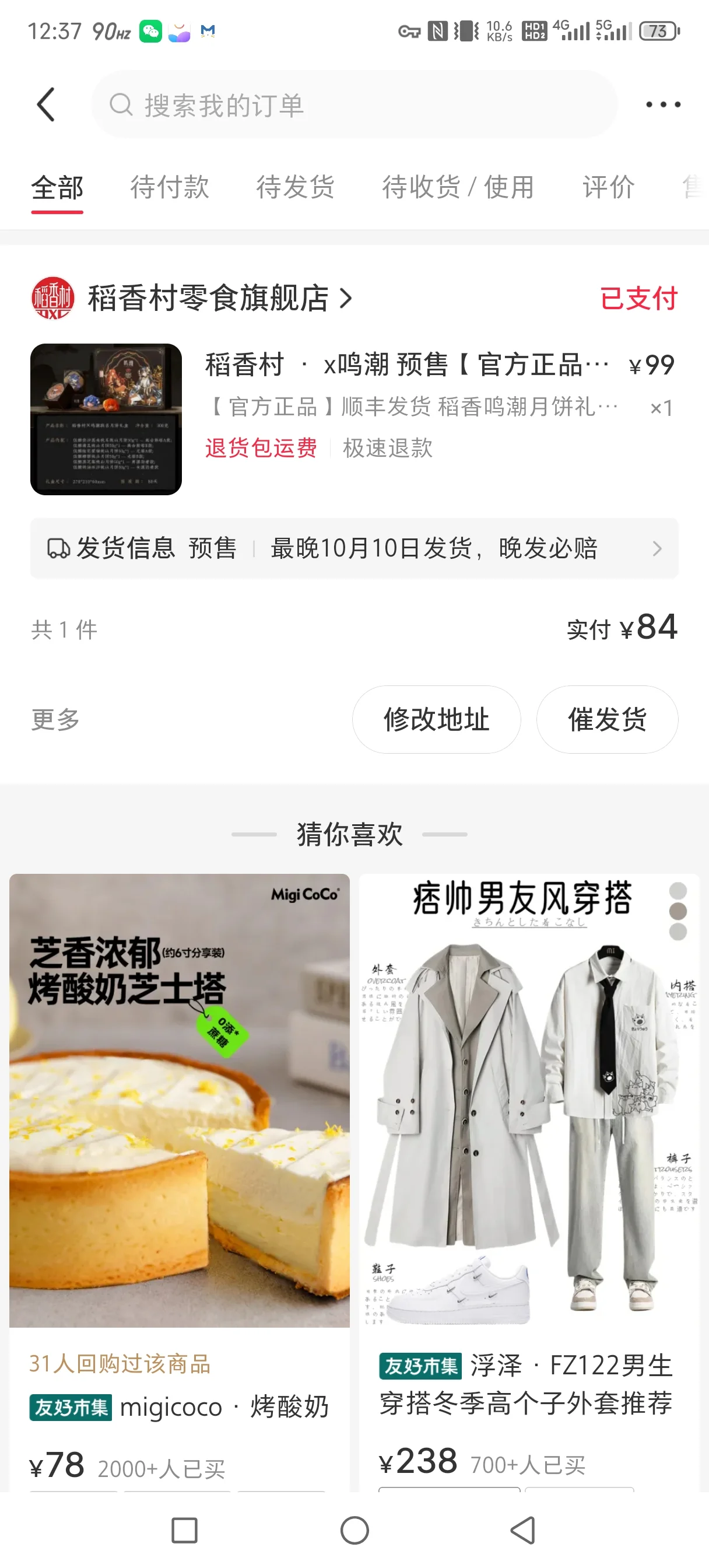Switch to the 待付款 tab
Image resolution: width=709 pixels, height=1568 pixels.
point(170,187)
